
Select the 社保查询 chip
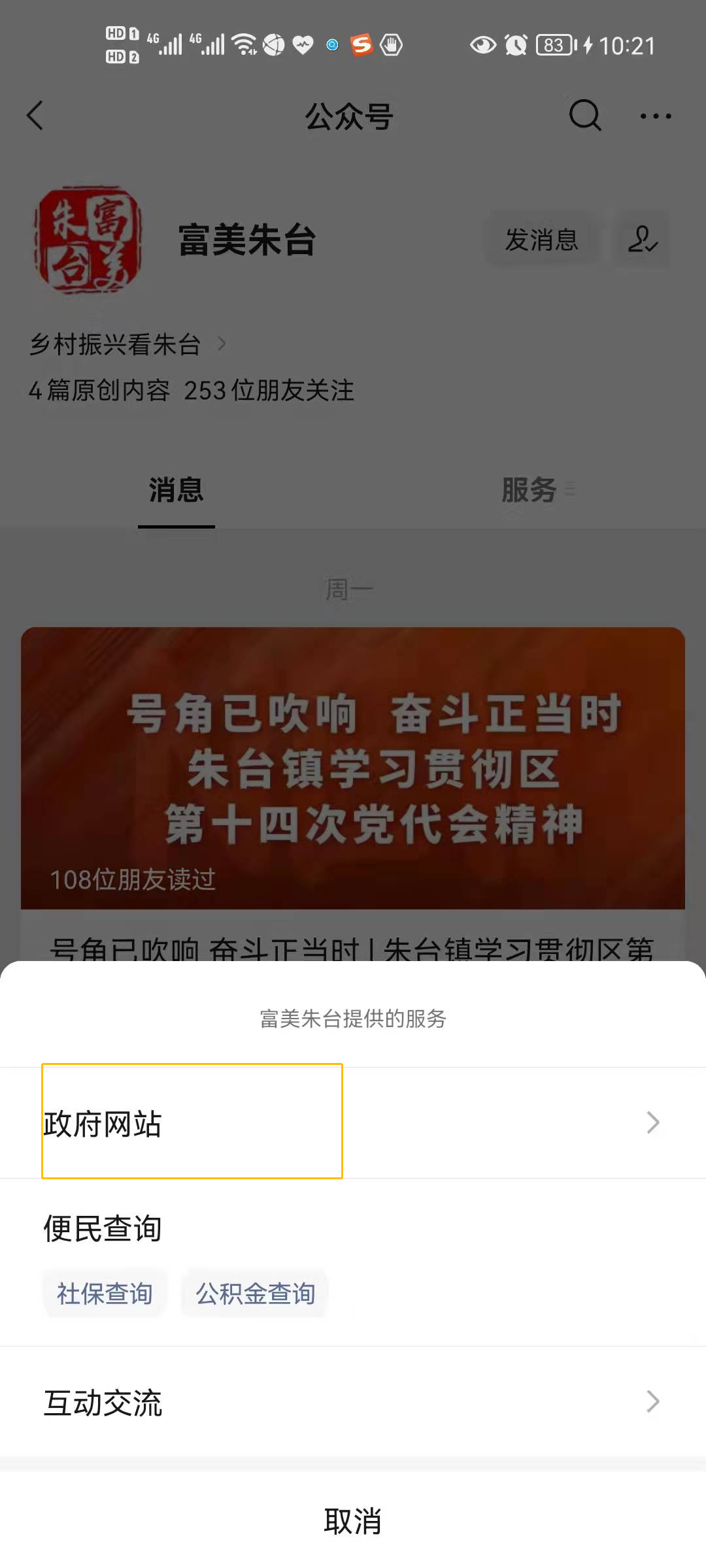(105, 1294)
